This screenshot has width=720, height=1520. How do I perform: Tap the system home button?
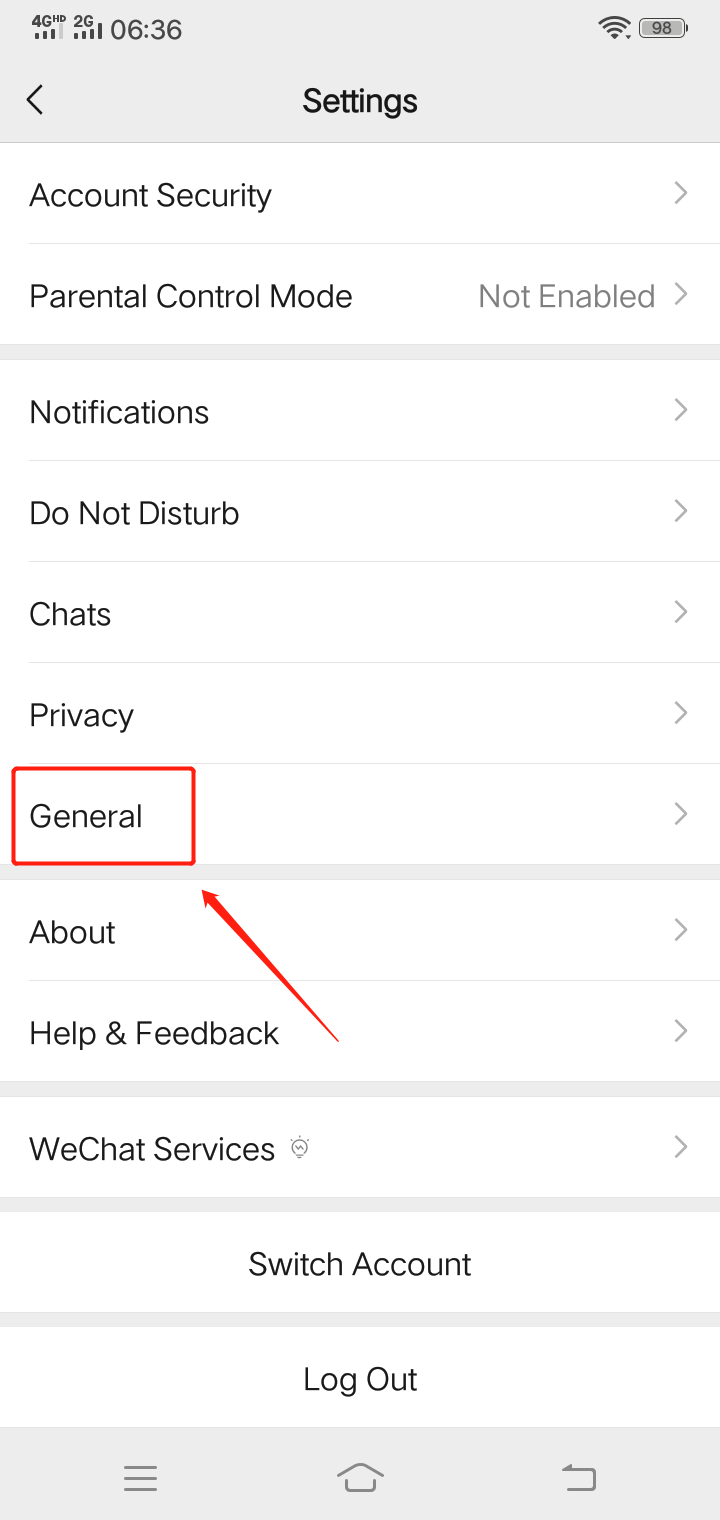click(x=360, y=1476)
